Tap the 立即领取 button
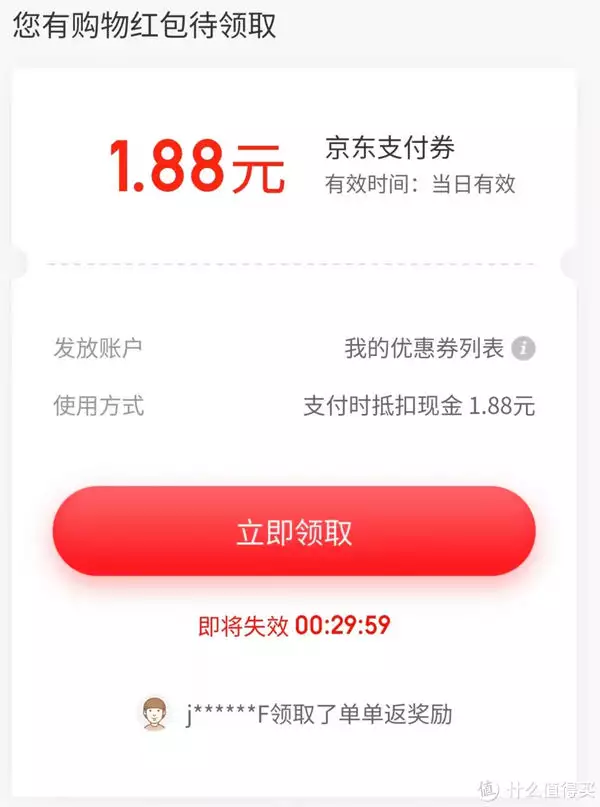 tap(294, 531)
